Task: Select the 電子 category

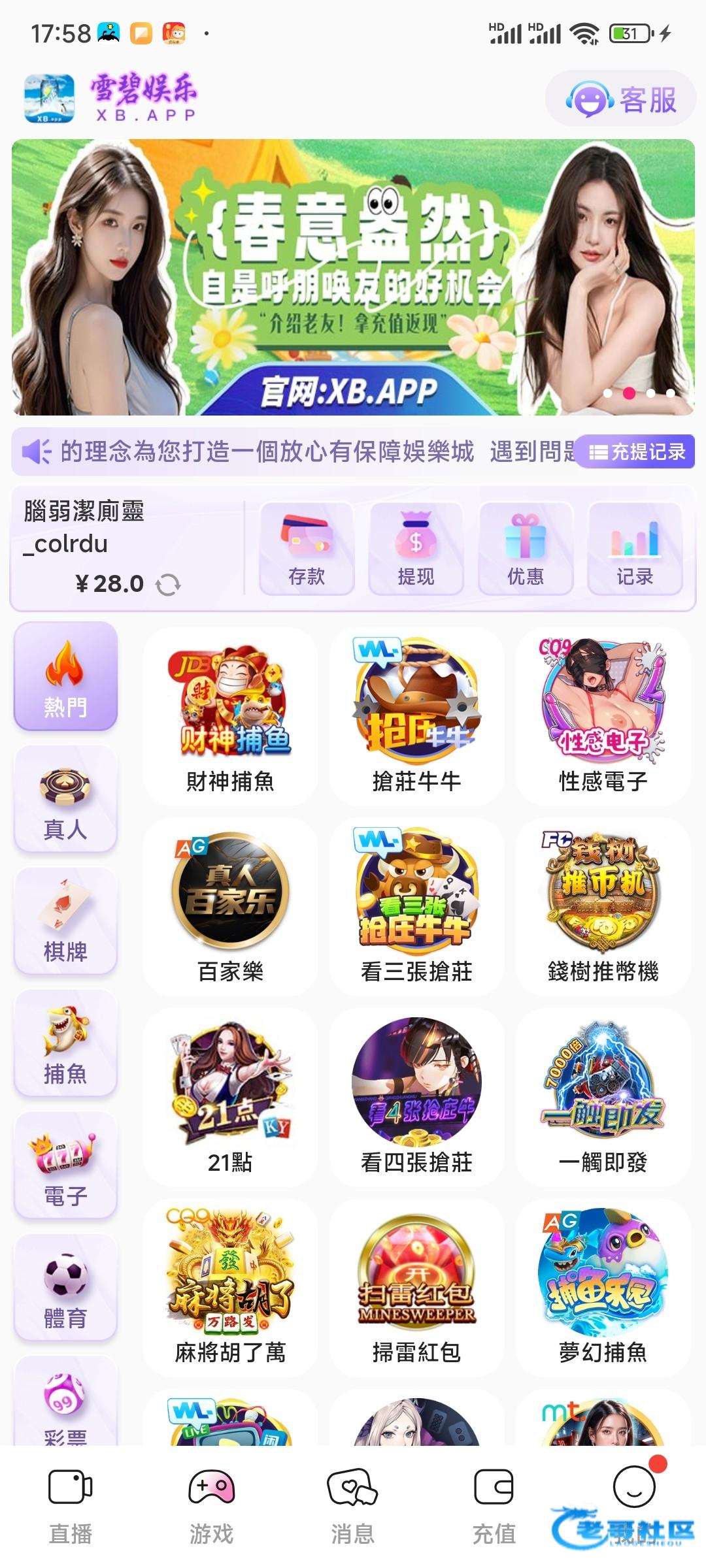Action: [65, 1166]
